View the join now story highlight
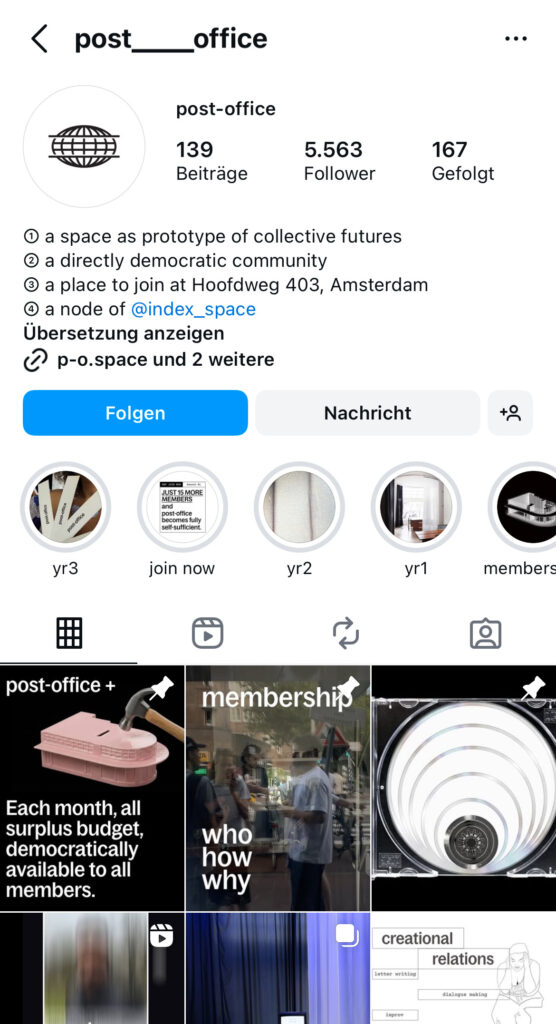Screen dimensions: 556x1024 (182, 507)
